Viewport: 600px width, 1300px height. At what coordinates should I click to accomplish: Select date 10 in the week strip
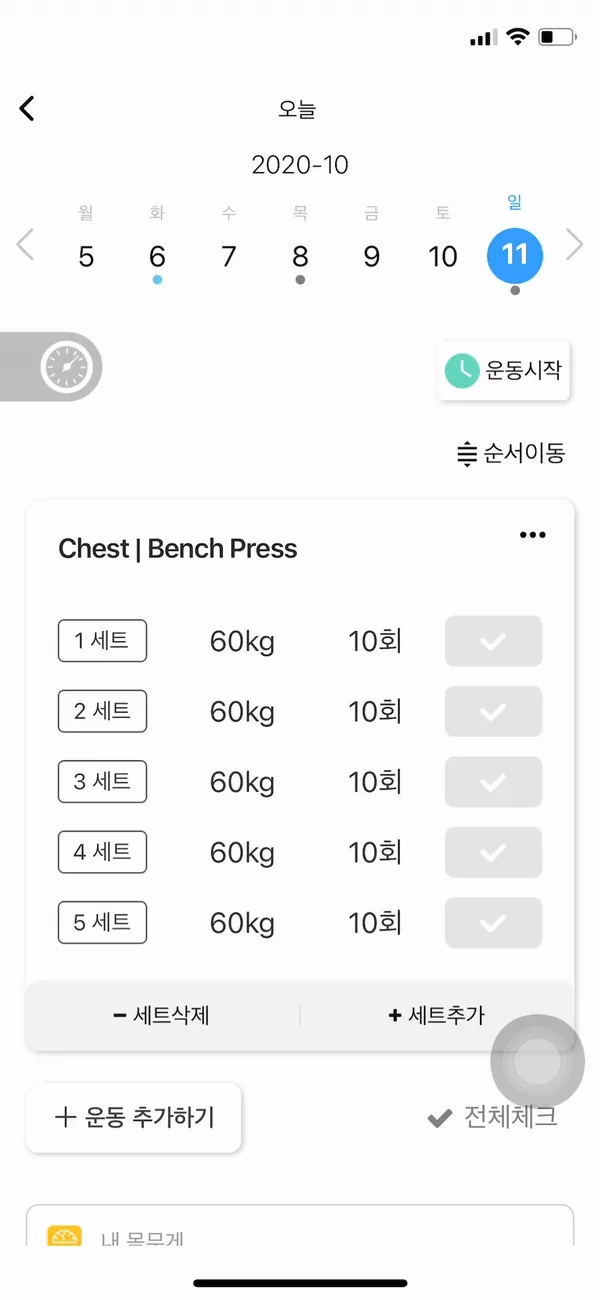click(x=443, y=257)
